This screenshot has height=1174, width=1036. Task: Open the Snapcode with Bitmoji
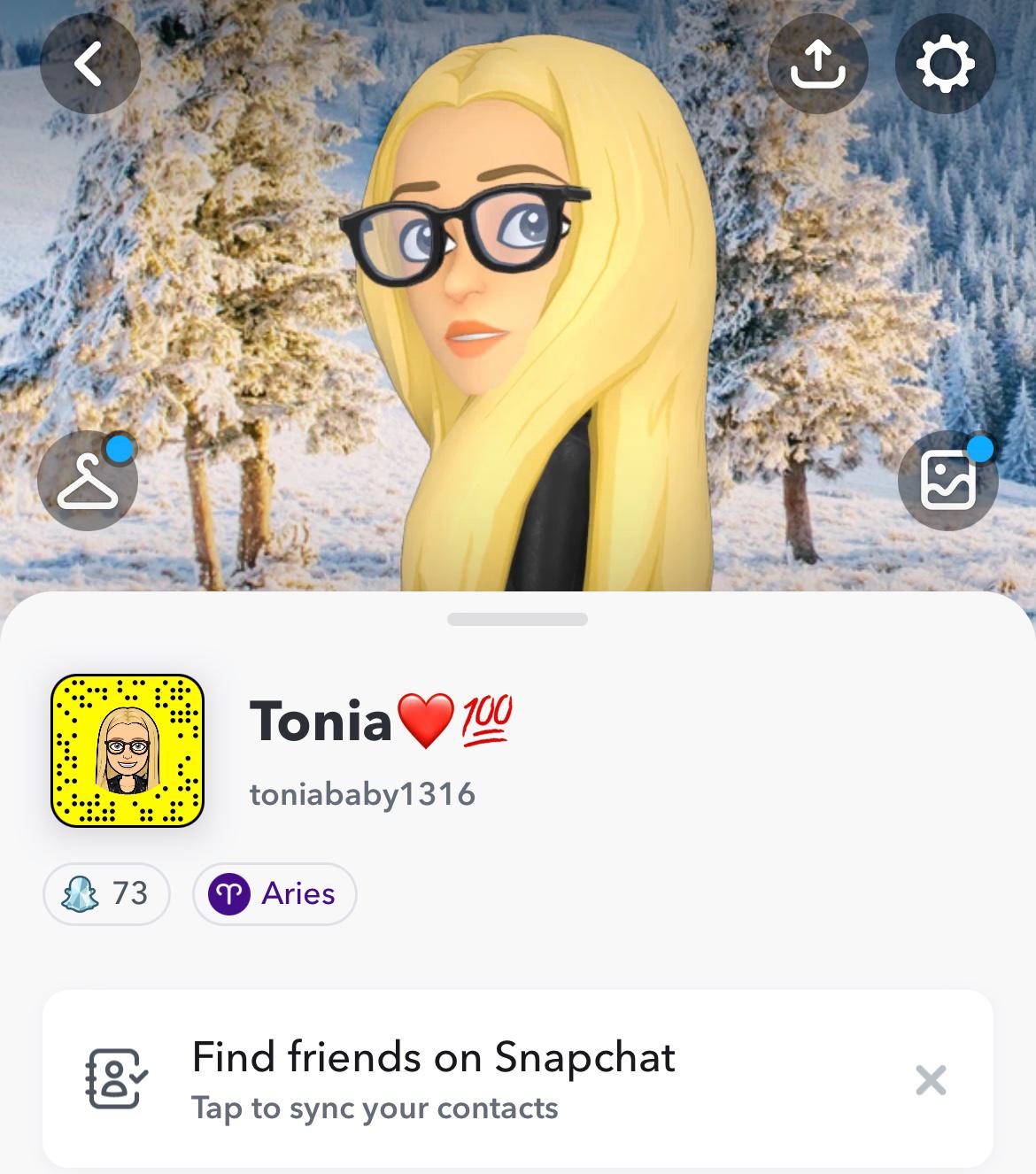(128, 751)
